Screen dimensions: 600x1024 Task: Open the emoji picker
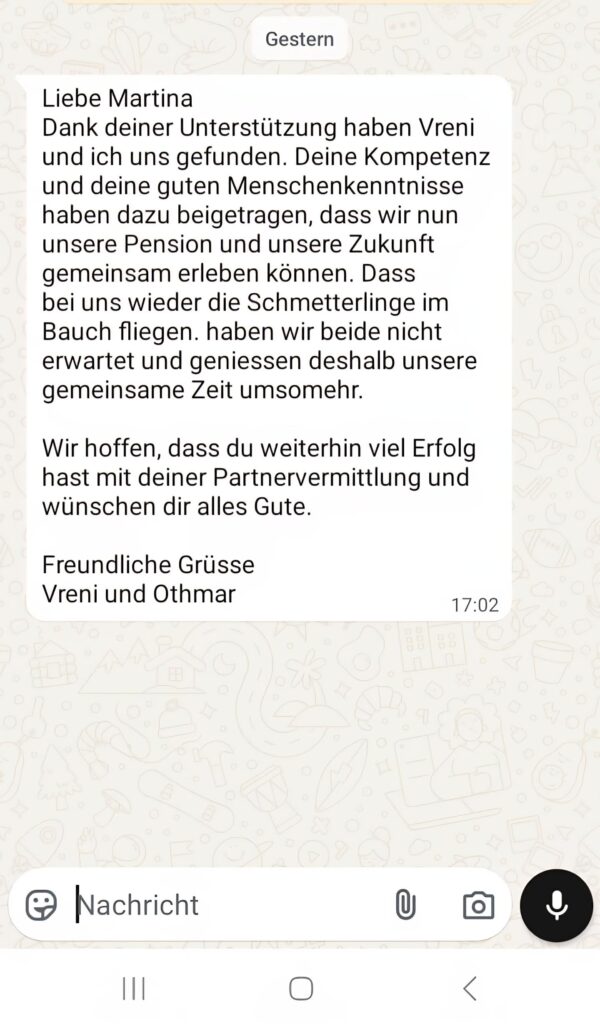point(41,905)
